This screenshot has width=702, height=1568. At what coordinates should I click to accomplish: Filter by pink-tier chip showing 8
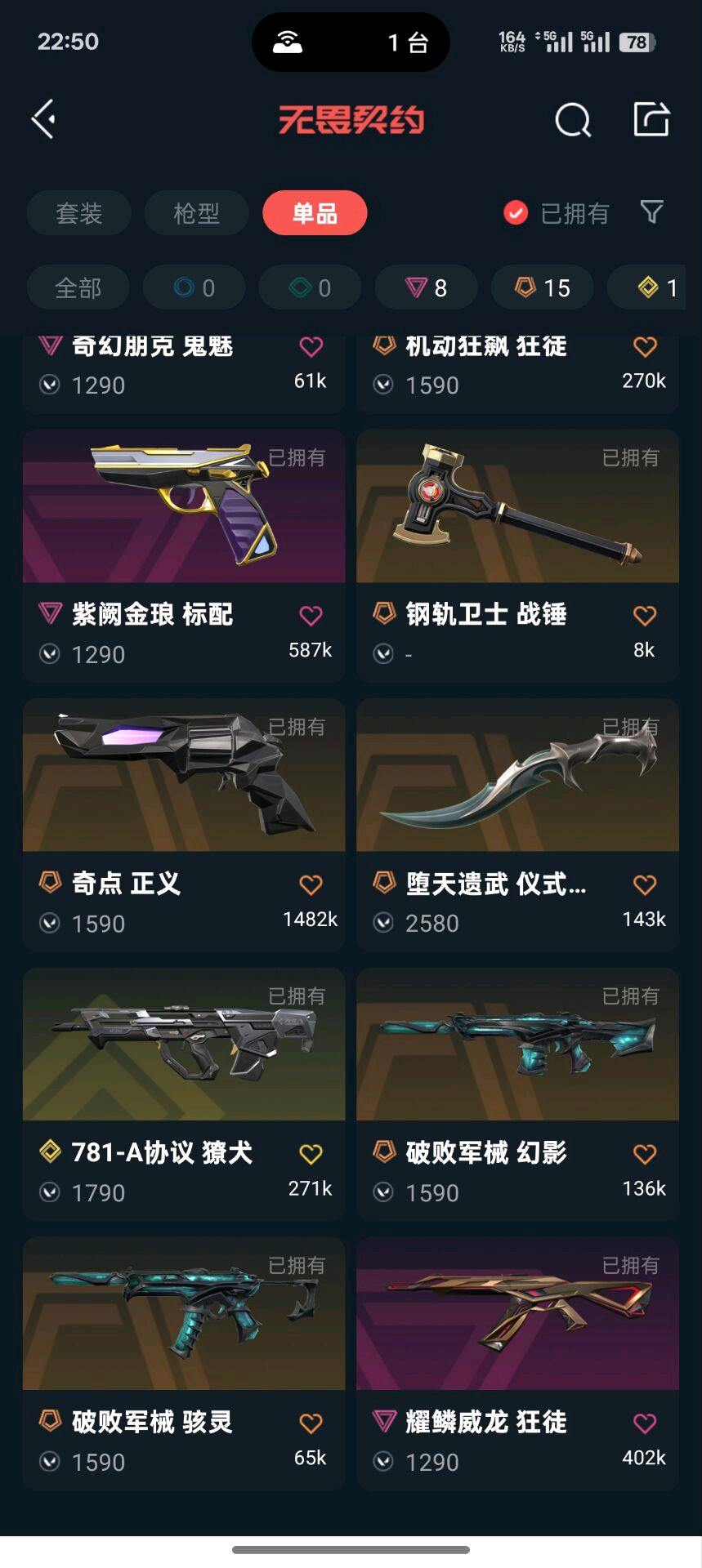pos(426,287)
